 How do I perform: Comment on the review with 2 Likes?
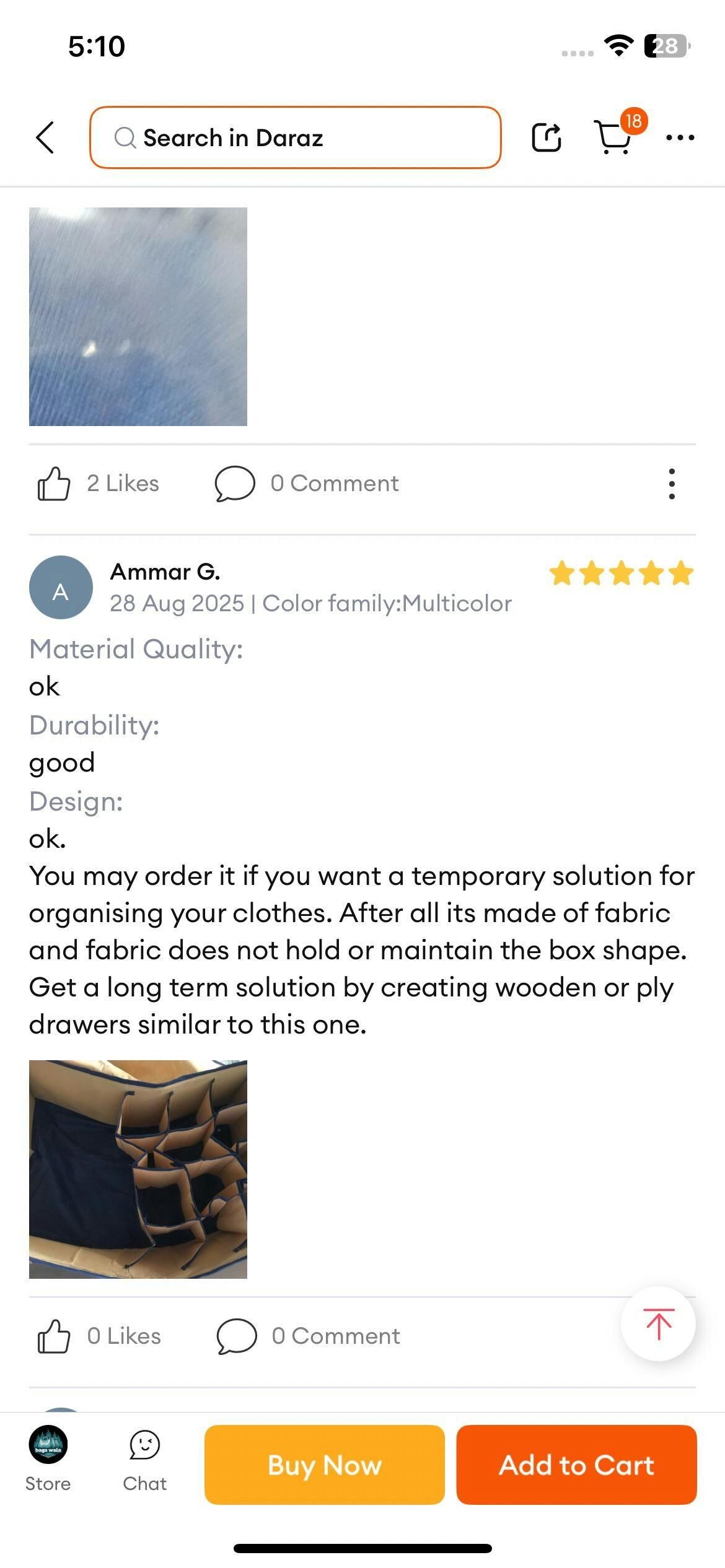(x=235, y=484)
